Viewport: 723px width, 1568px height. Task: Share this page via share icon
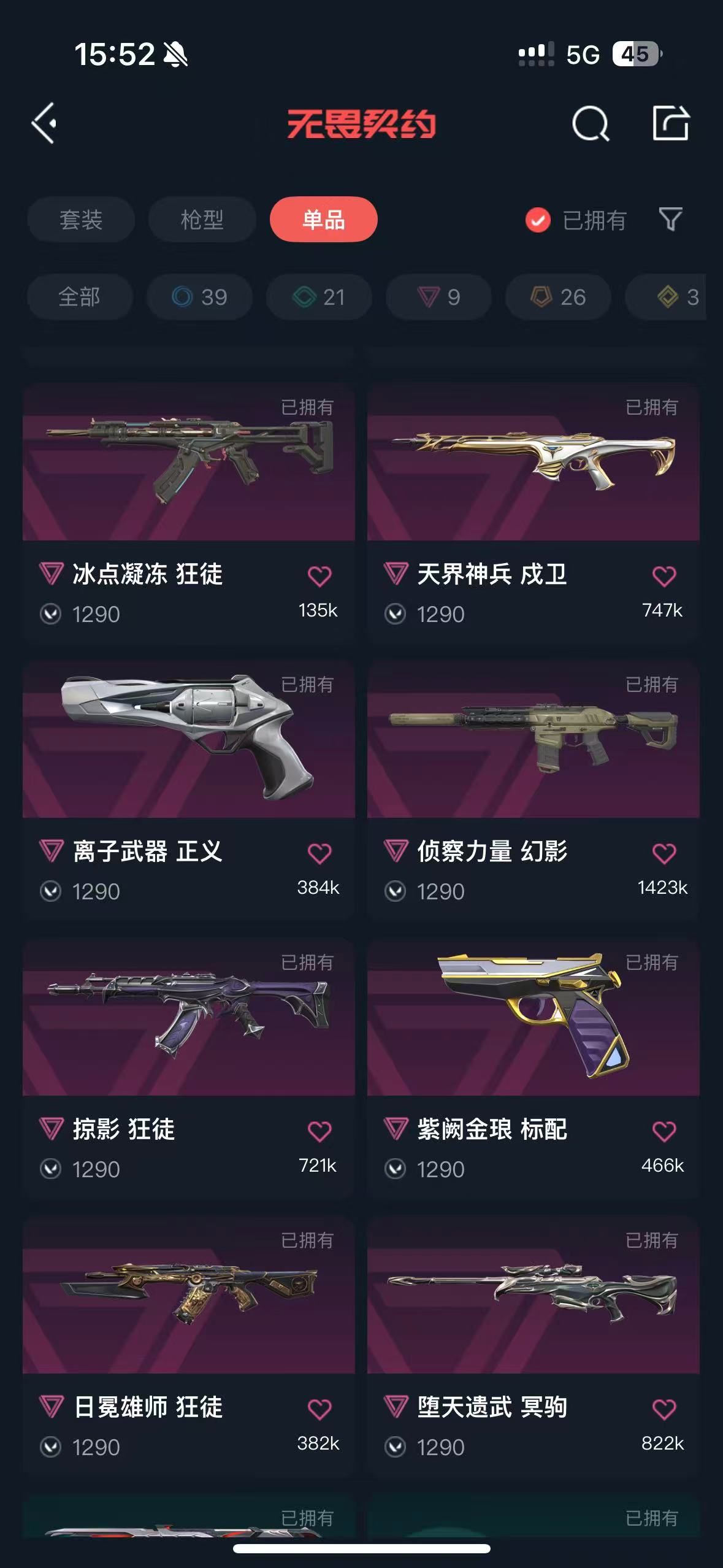(670, 123)
